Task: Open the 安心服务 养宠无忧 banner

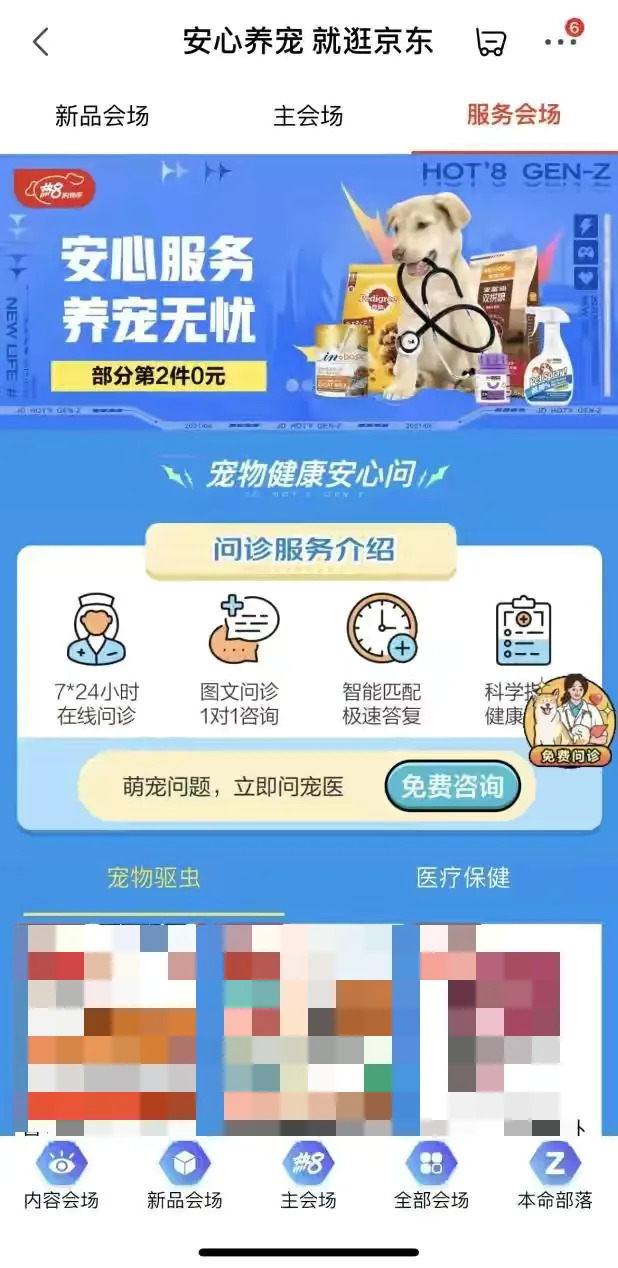Action: (x=308, y=290)
